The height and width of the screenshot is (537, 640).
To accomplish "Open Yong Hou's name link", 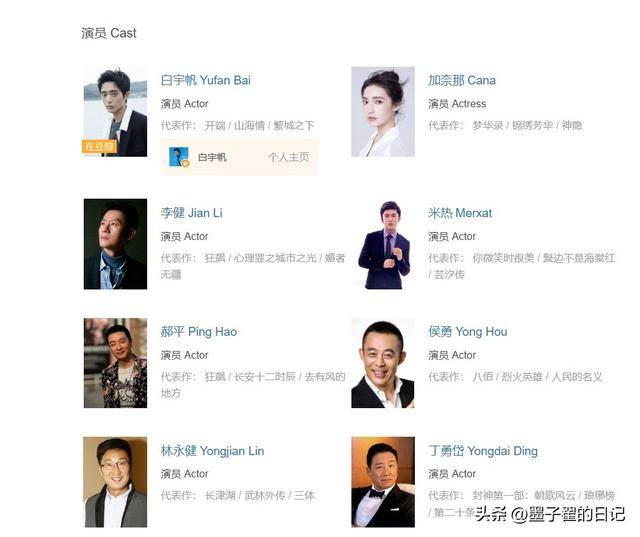I will (467, 332).
